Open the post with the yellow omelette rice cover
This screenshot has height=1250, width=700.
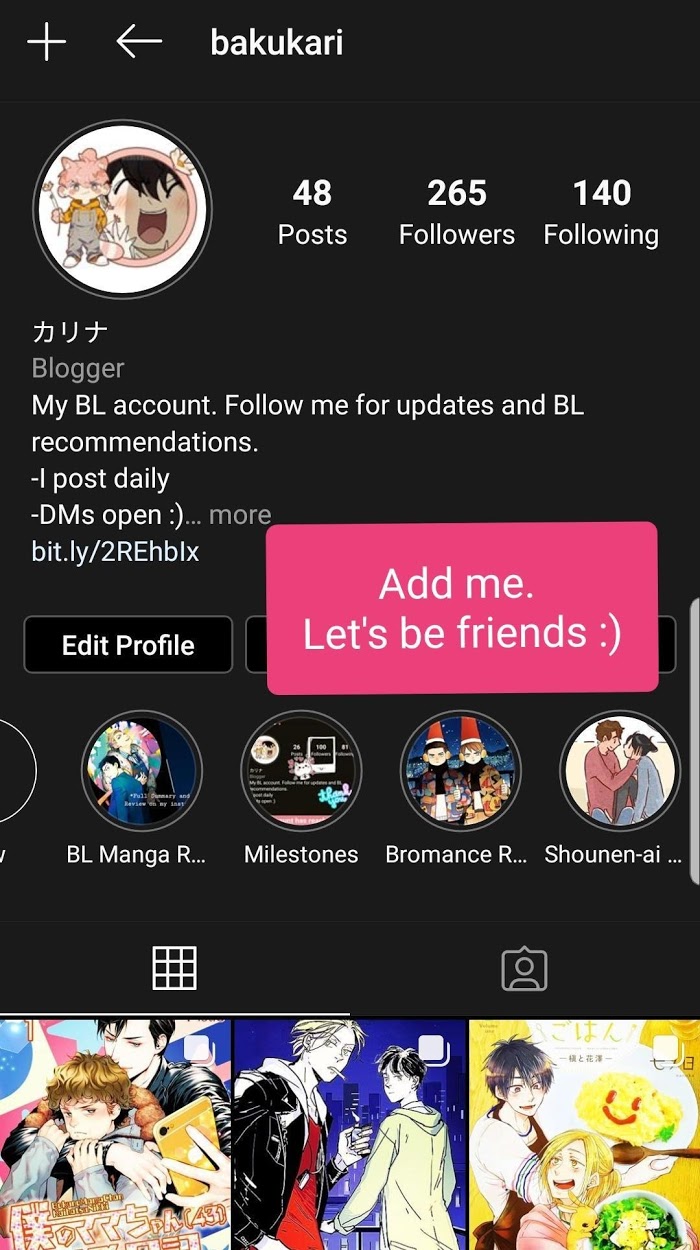point(585,1135)
